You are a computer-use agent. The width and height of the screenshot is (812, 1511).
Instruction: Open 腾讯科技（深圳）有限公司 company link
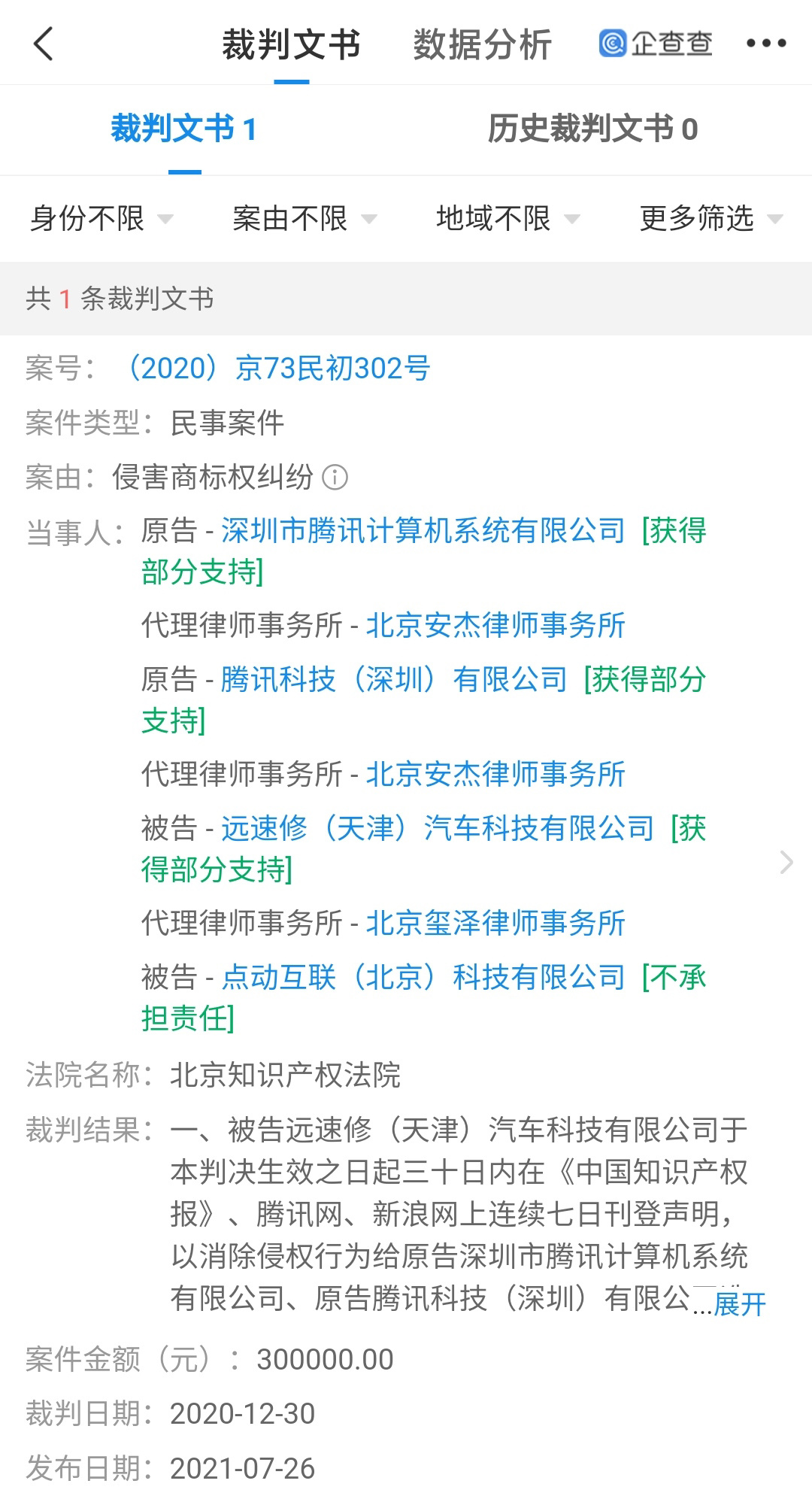click(x=394, y=680)
